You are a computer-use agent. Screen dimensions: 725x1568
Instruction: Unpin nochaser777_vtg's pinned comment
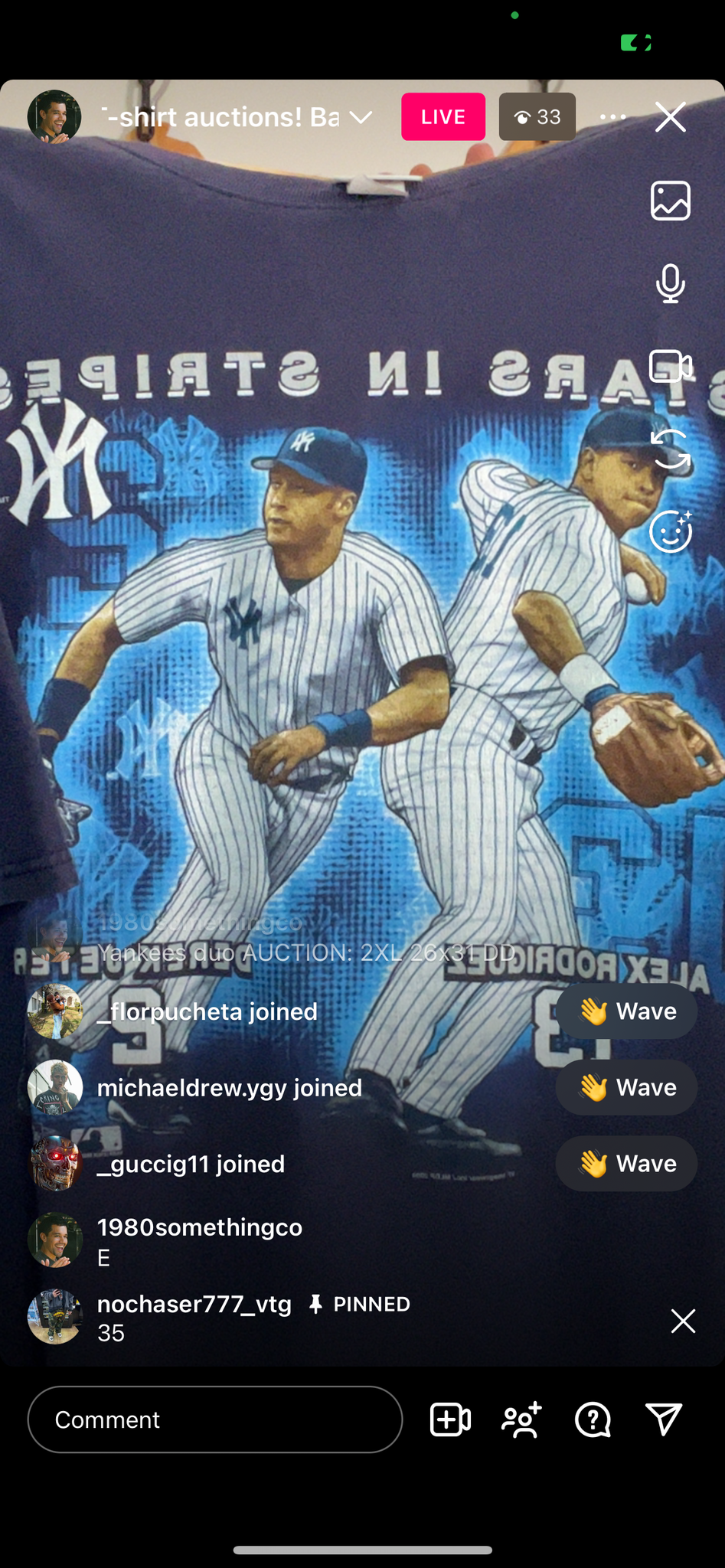point(682,1321)
